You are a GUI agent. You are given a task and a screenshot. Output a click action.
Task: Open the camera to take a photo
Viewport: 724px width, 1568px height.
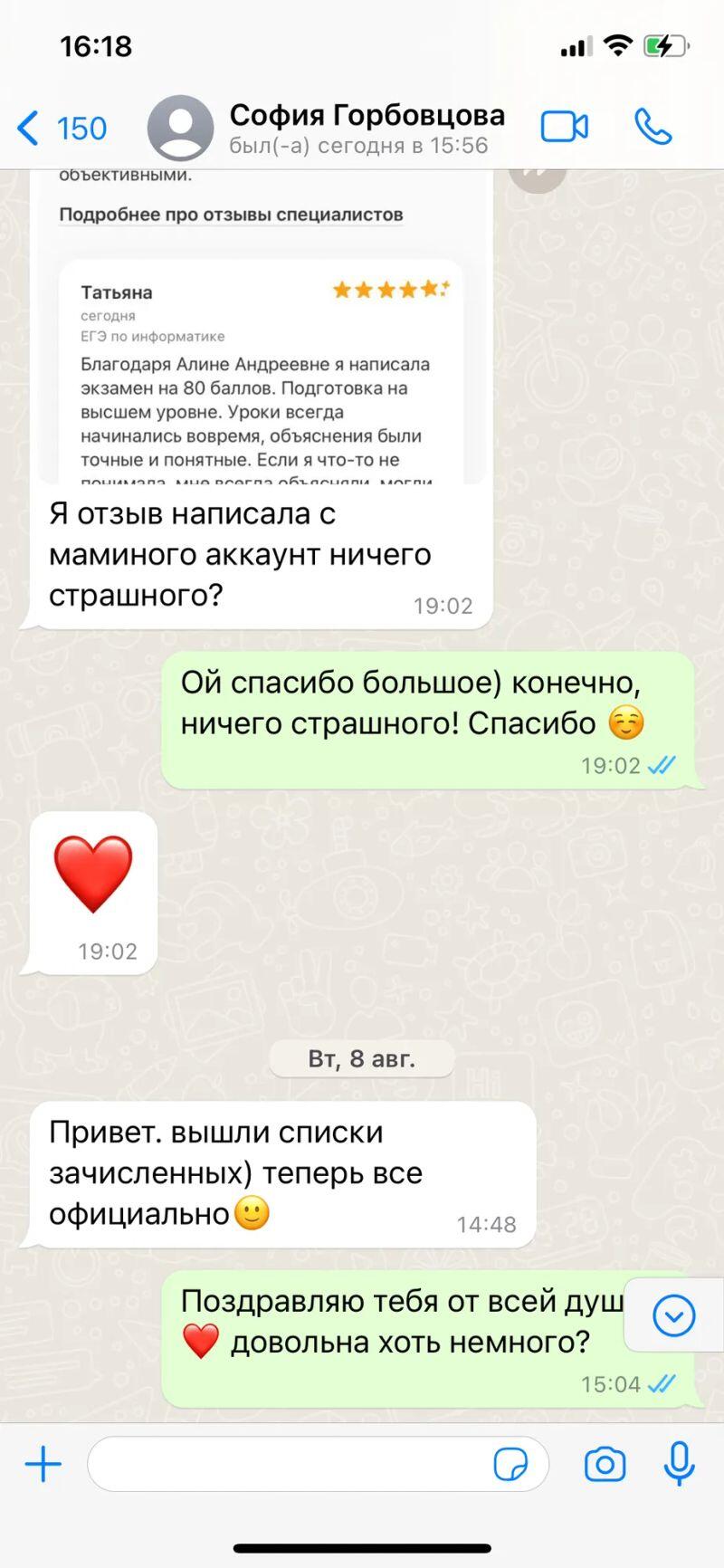[x=605, y=1464]
